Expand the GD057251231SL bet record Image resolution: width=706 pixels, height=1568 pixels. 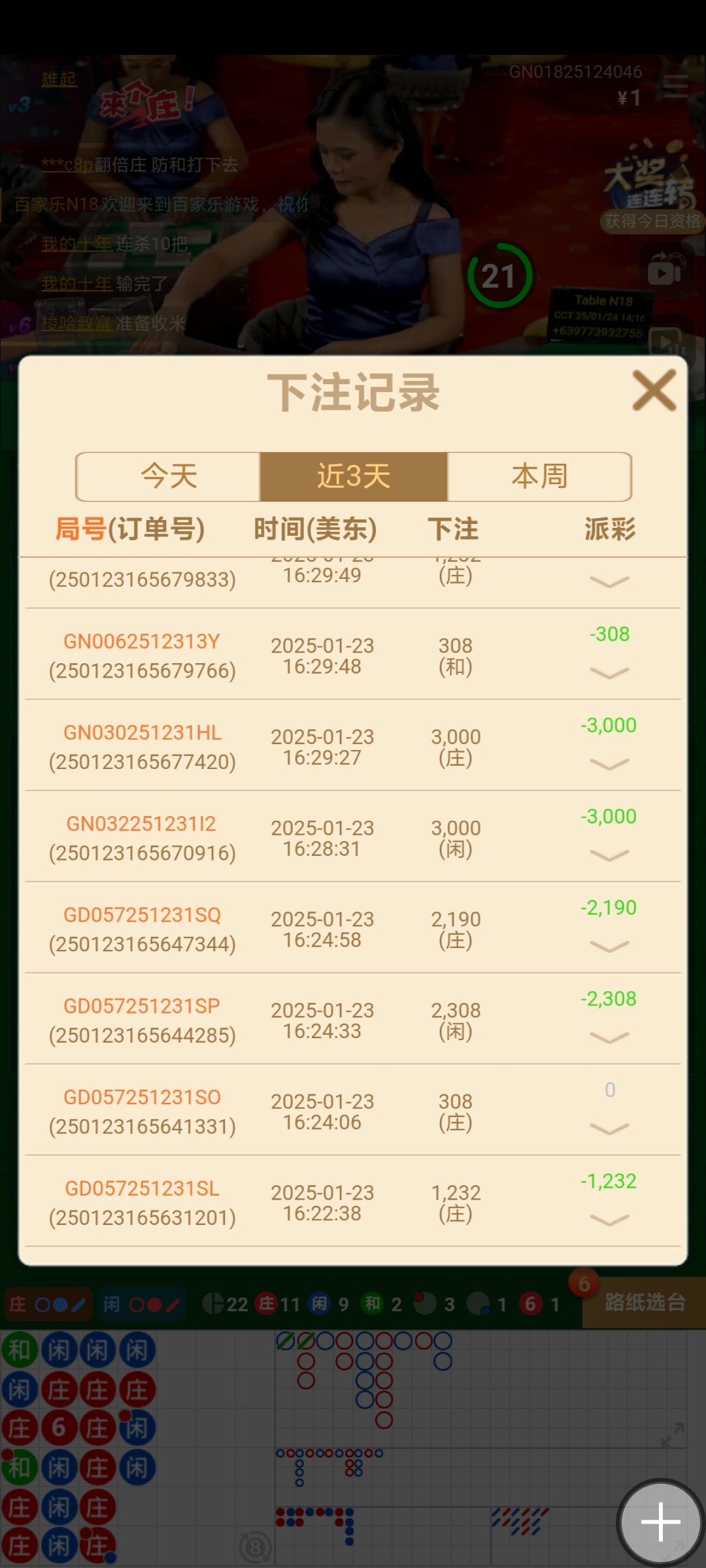[x=609, y=1219]
